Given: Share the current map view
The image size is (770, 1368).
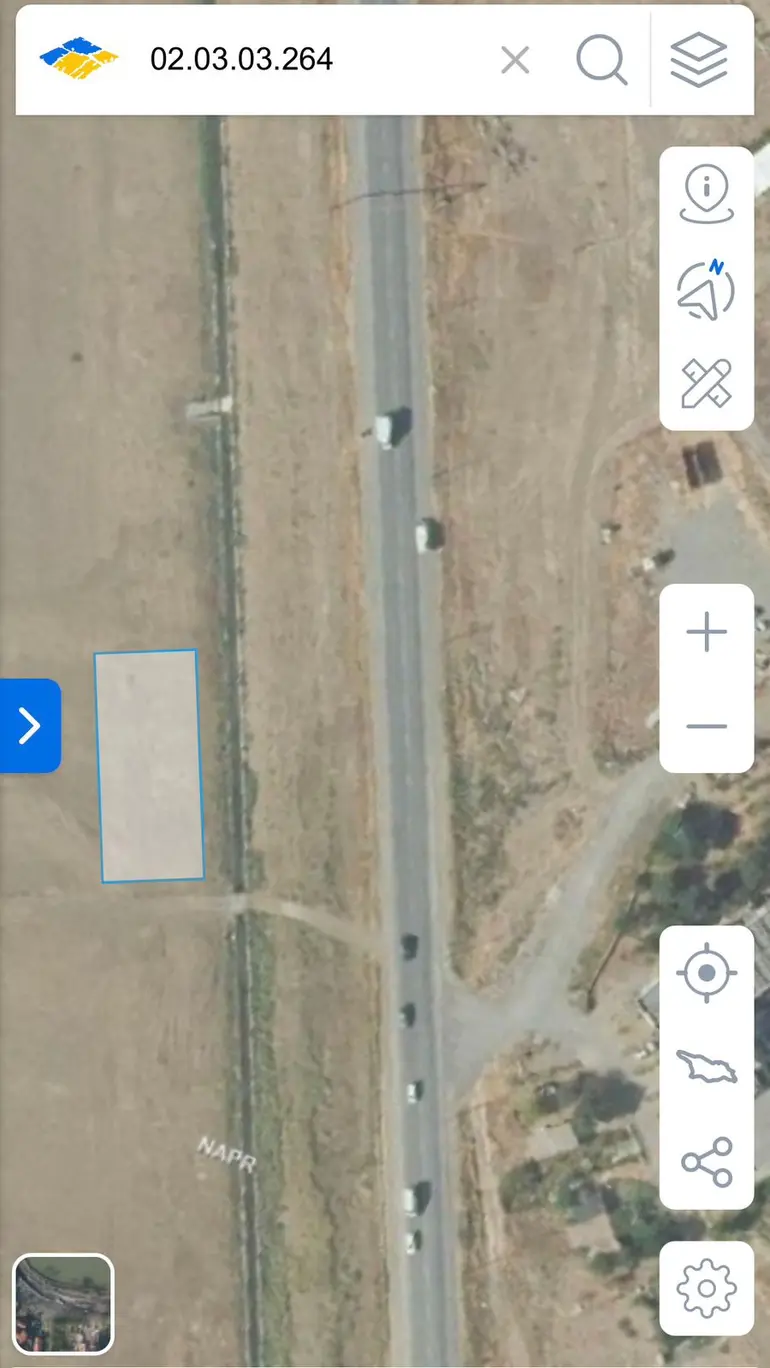Looking at the screenshot, I should coord(706,1161).
